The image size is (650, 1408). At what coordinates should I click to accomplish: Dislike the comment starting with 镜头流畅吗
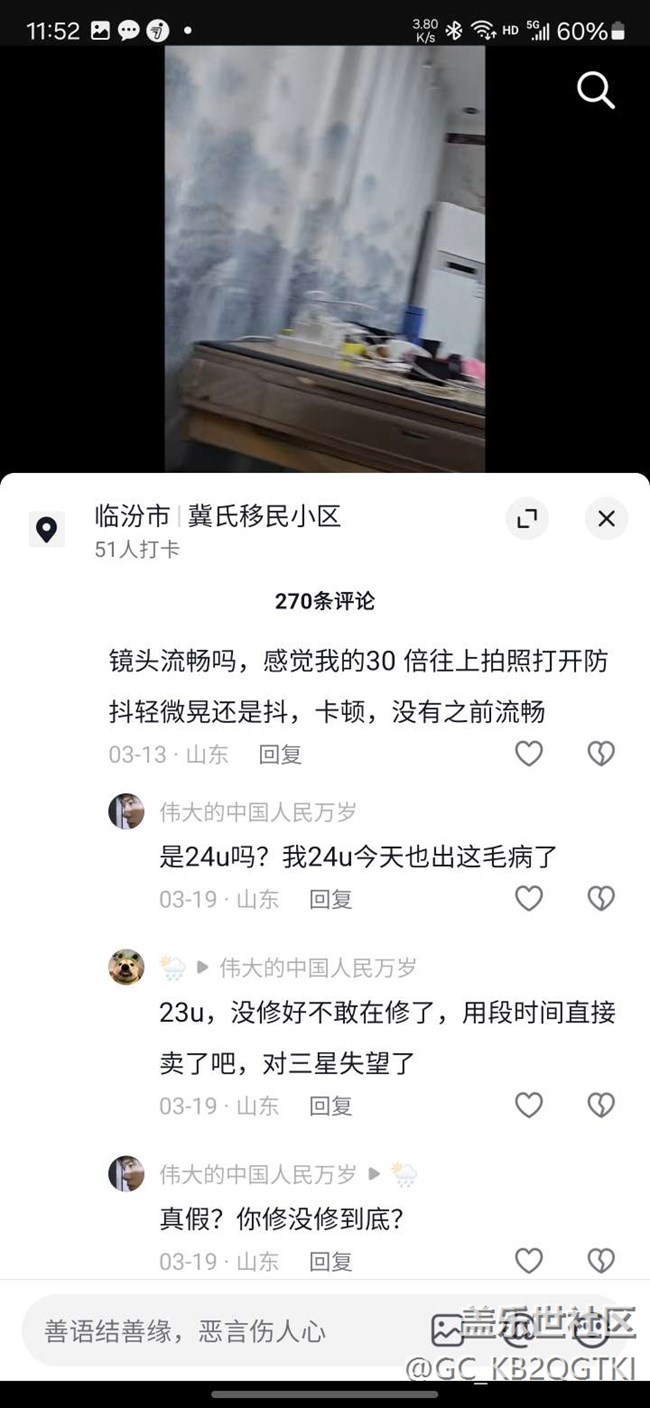click(600, 754)
